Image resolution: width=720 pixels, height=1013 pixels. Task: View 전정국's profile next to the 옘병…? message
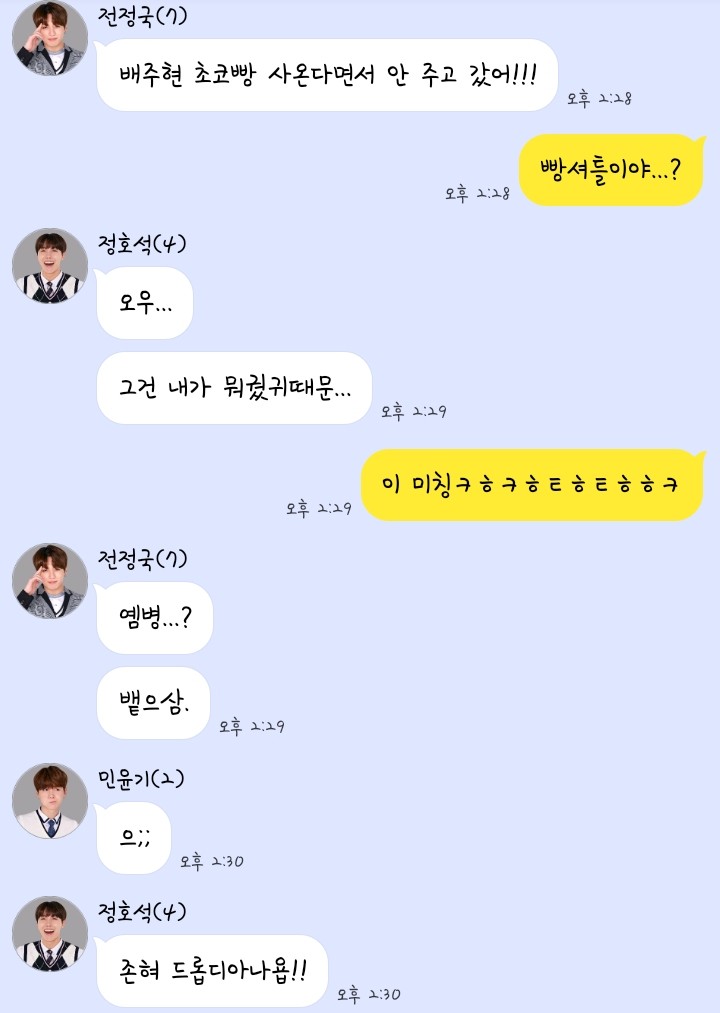pyautogui.click(x=49, y=582)
